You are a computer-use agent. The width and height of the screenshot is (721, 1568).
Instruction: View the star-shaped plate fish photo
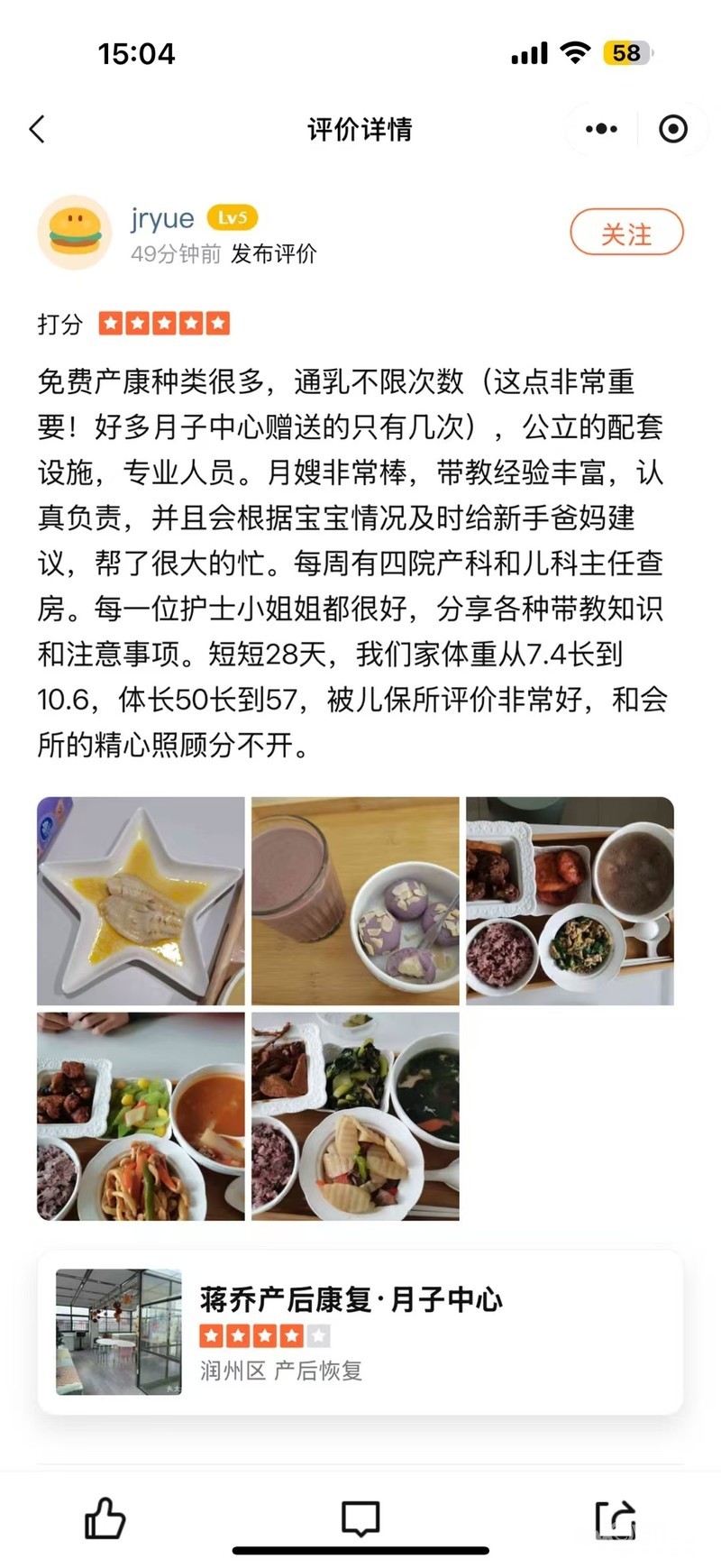141,901
